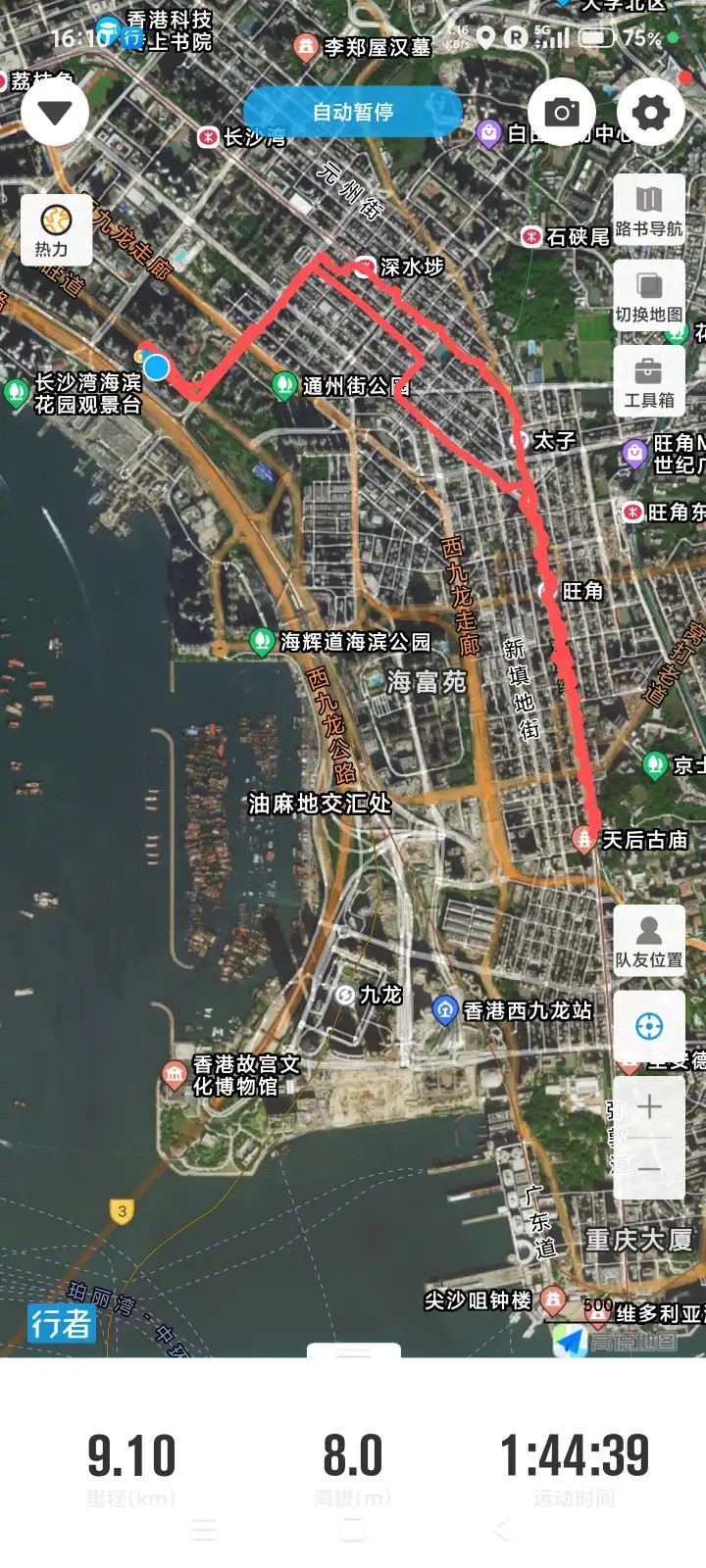
Task: Open the 工具箱 toolbox
Action: click(x=649, y=382)
